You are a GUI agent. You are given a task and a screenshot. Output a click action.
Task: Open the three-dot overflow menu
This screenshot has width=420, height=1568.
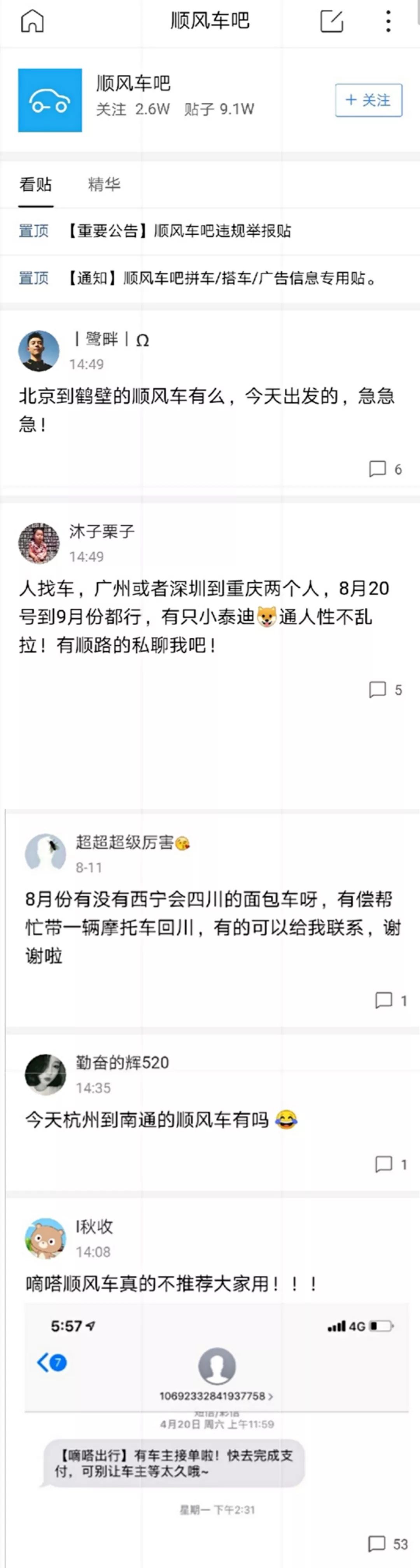pos(388,21)
